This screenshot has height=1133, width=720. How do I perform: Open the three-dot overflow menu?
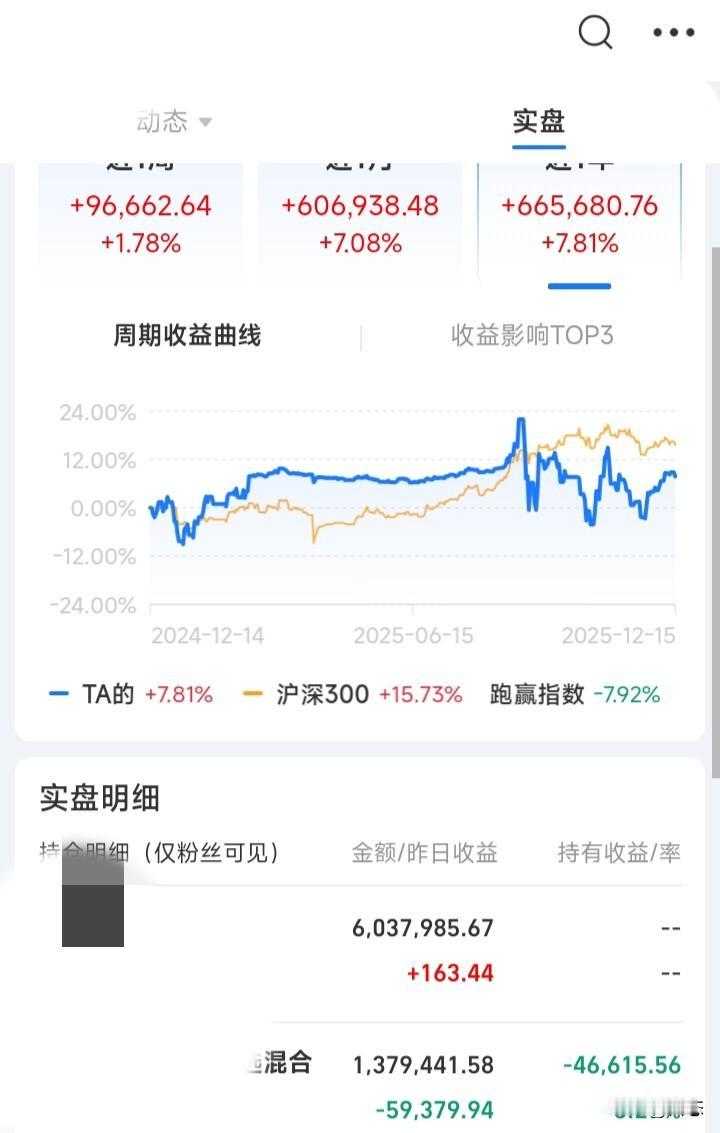[x=673, y=33]
